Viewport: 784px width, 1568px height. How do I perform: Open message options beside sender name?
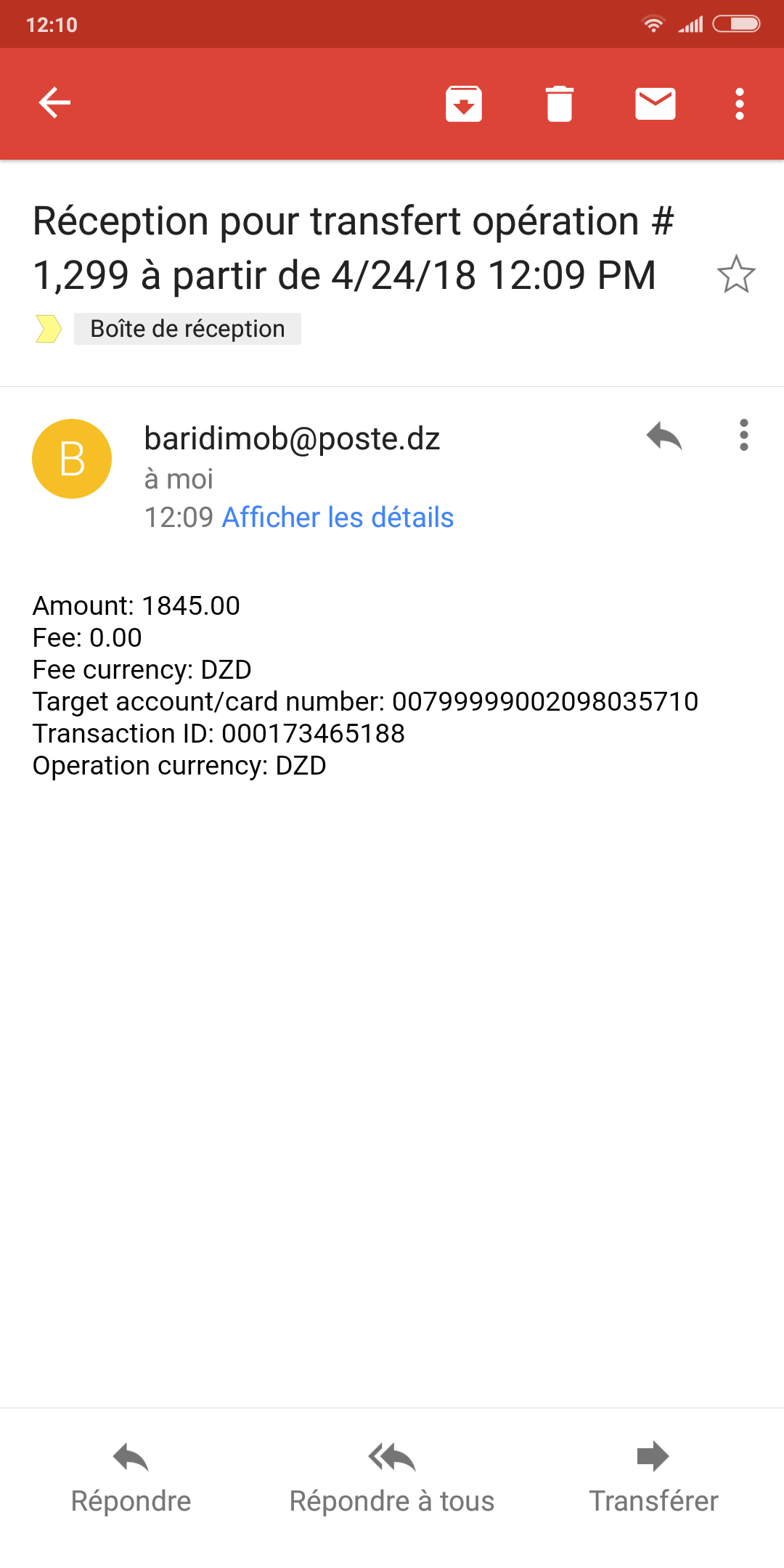[x=744, y=436]
